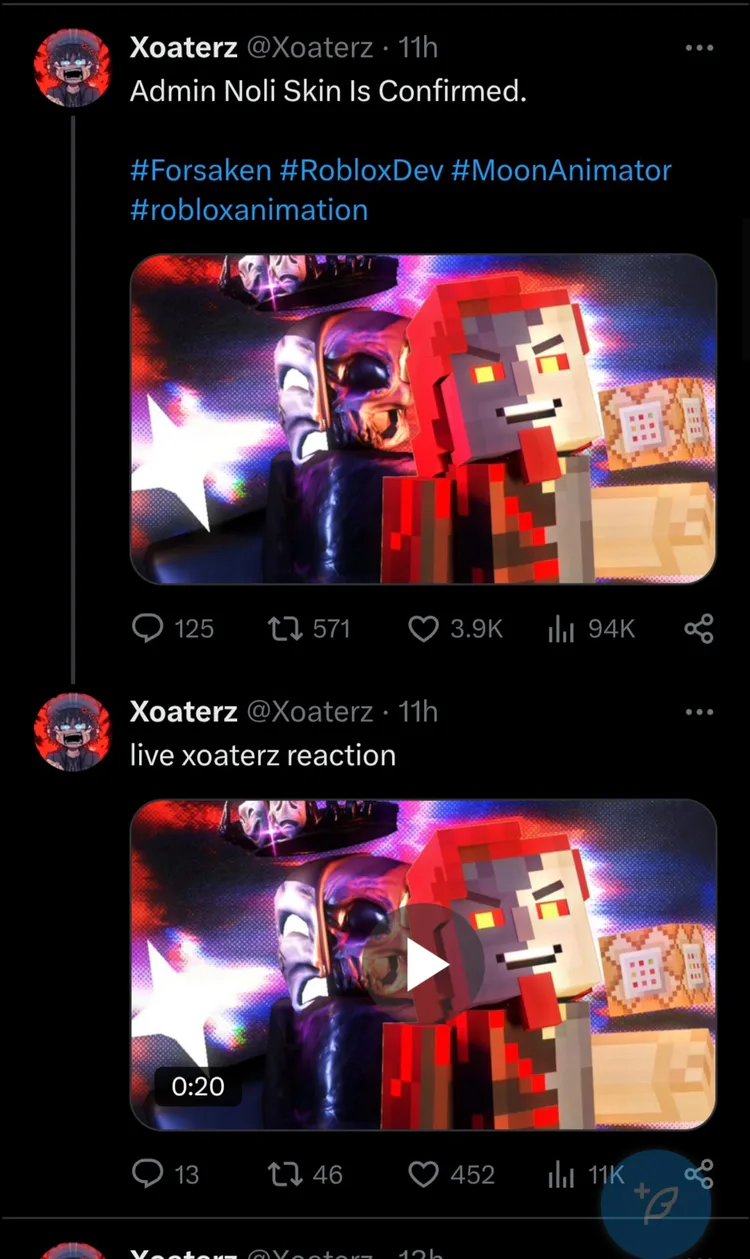Open the #robloxanimation hashtag
Image resolution: width=750 pixels, height=1259 pixels.
(x=249, y=210)
